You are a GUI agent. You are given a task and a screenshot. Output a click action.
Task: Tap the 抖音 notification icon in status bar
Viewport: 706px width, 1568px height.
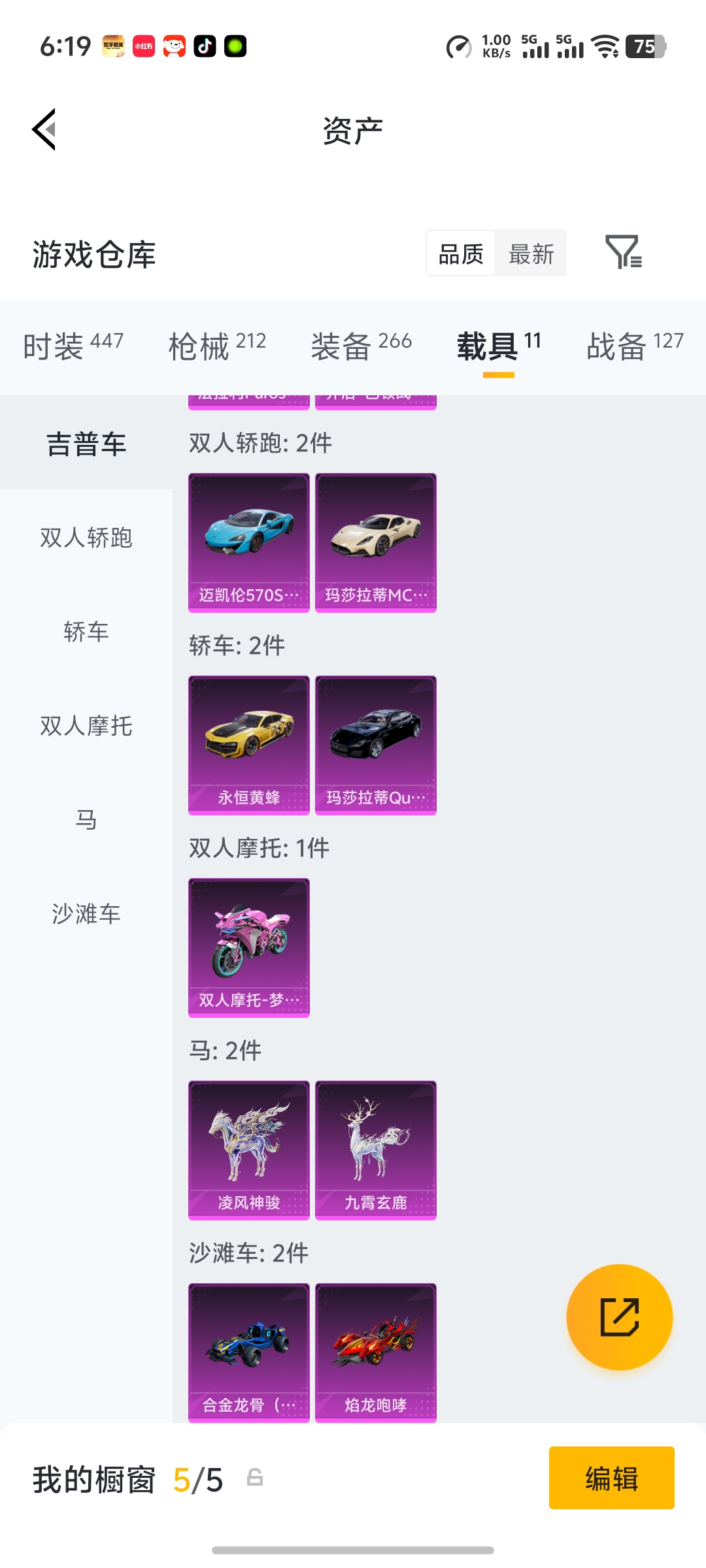(204, 46)
